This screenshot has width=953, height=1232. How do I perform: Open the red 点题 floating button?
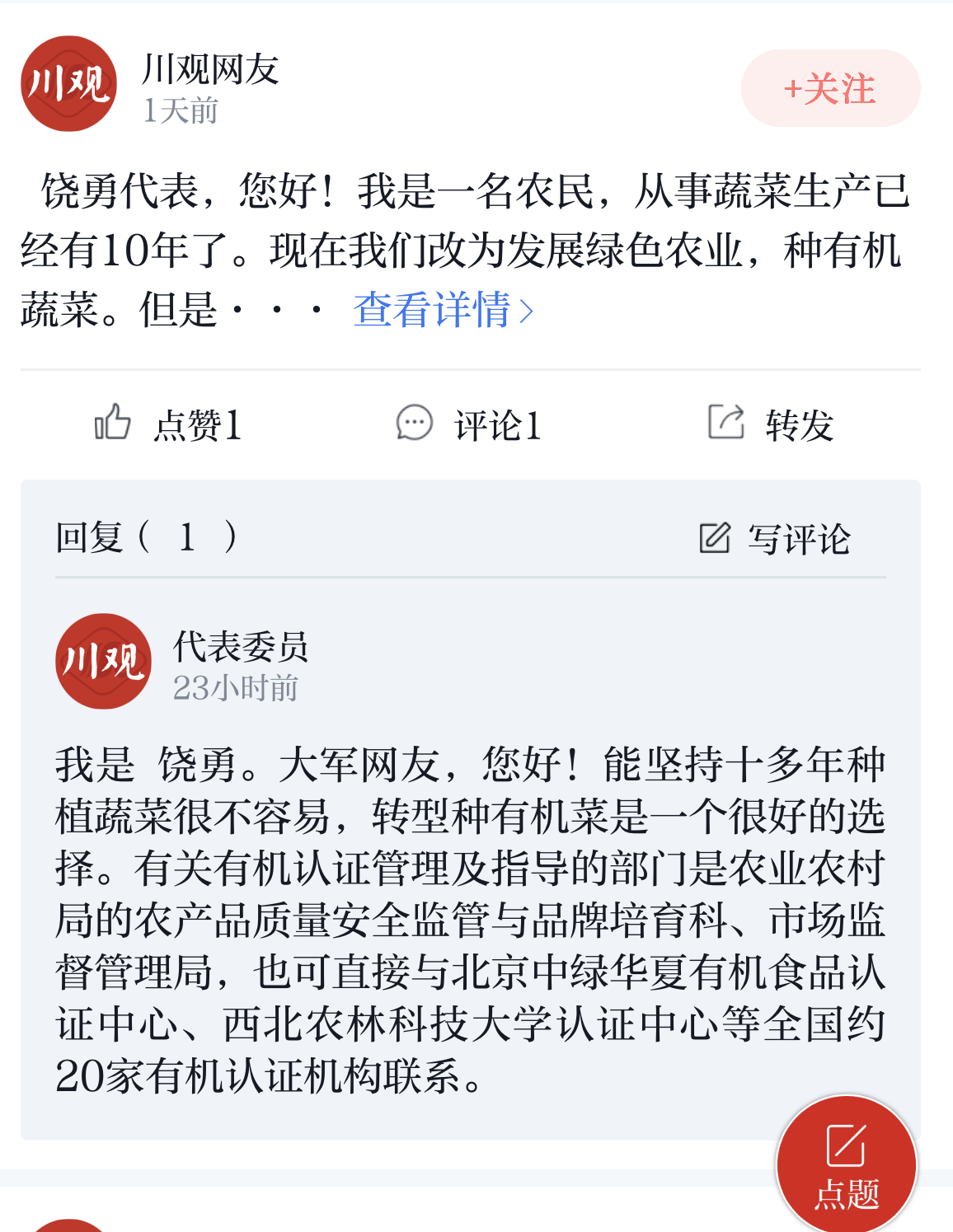coord(846,1164)
